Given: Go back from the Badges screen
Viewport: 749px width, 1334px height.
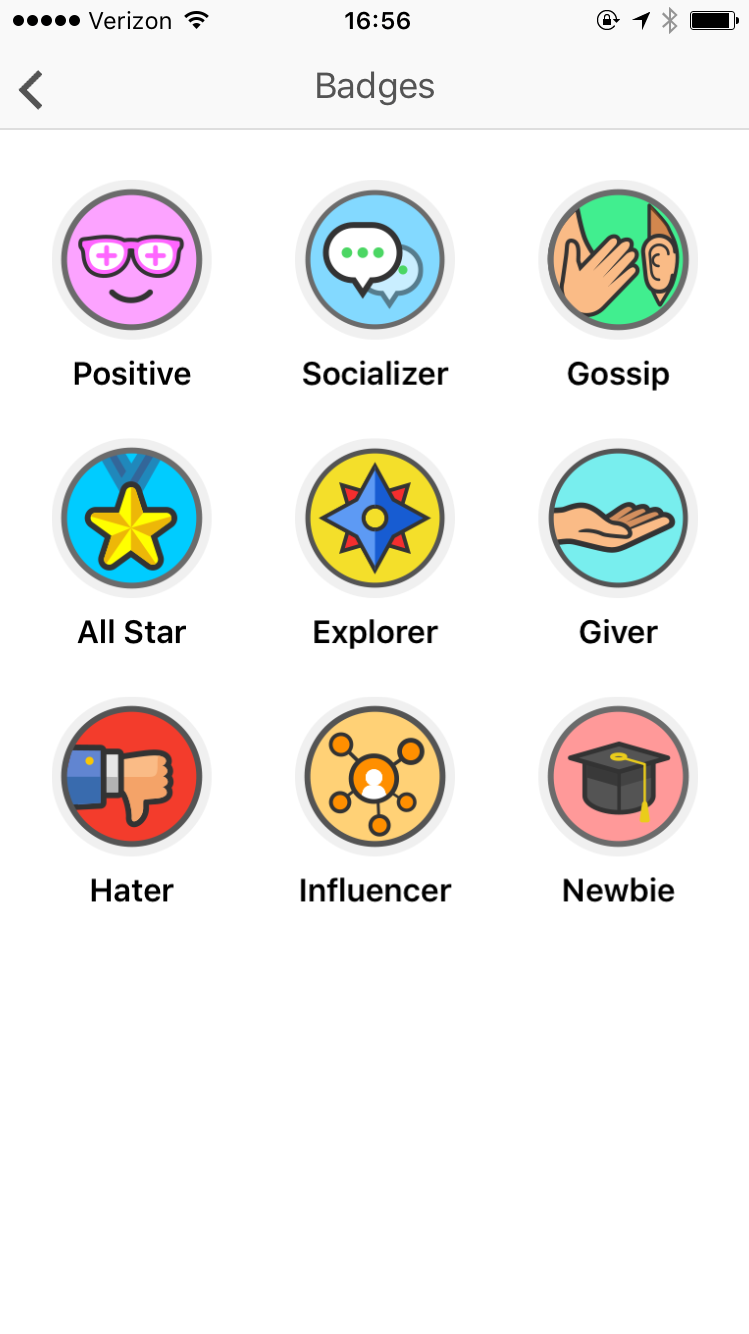Looking at the screenshot, I should click(x=32, y=89).
